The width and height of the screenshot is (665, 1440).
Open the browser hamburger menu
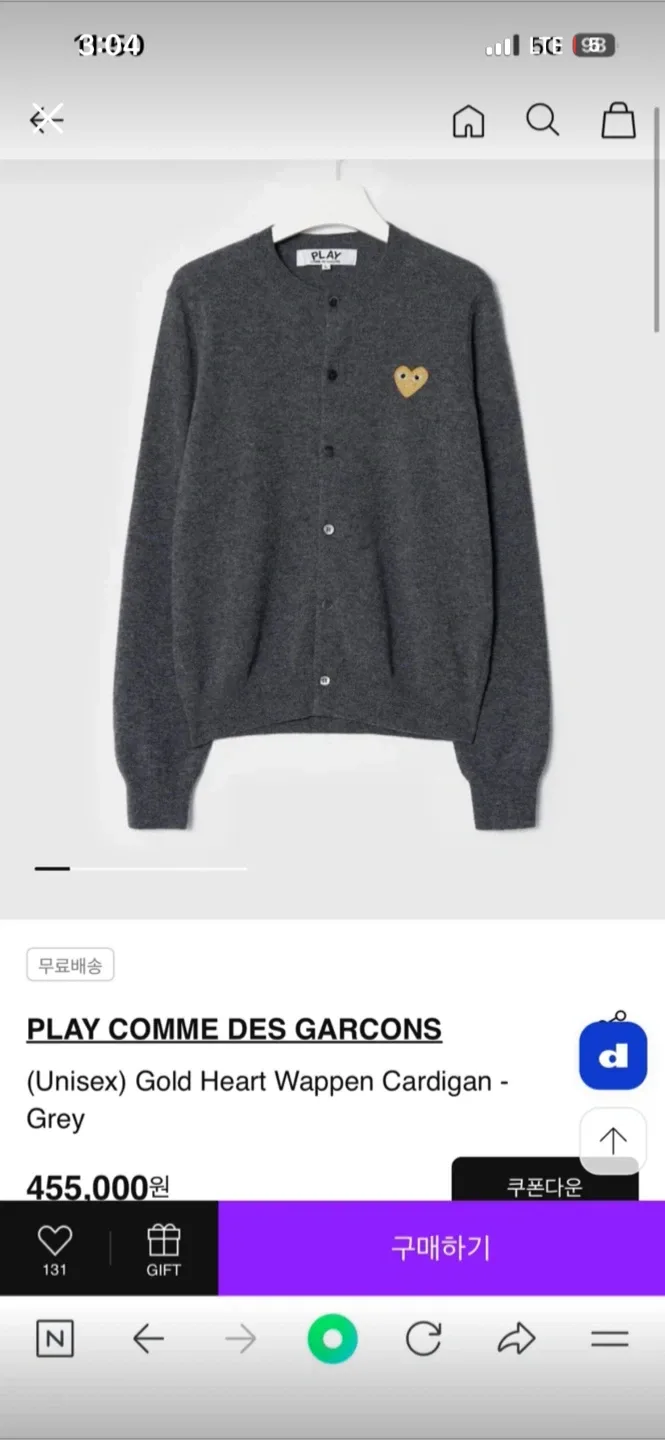(x=609, y=1339)
